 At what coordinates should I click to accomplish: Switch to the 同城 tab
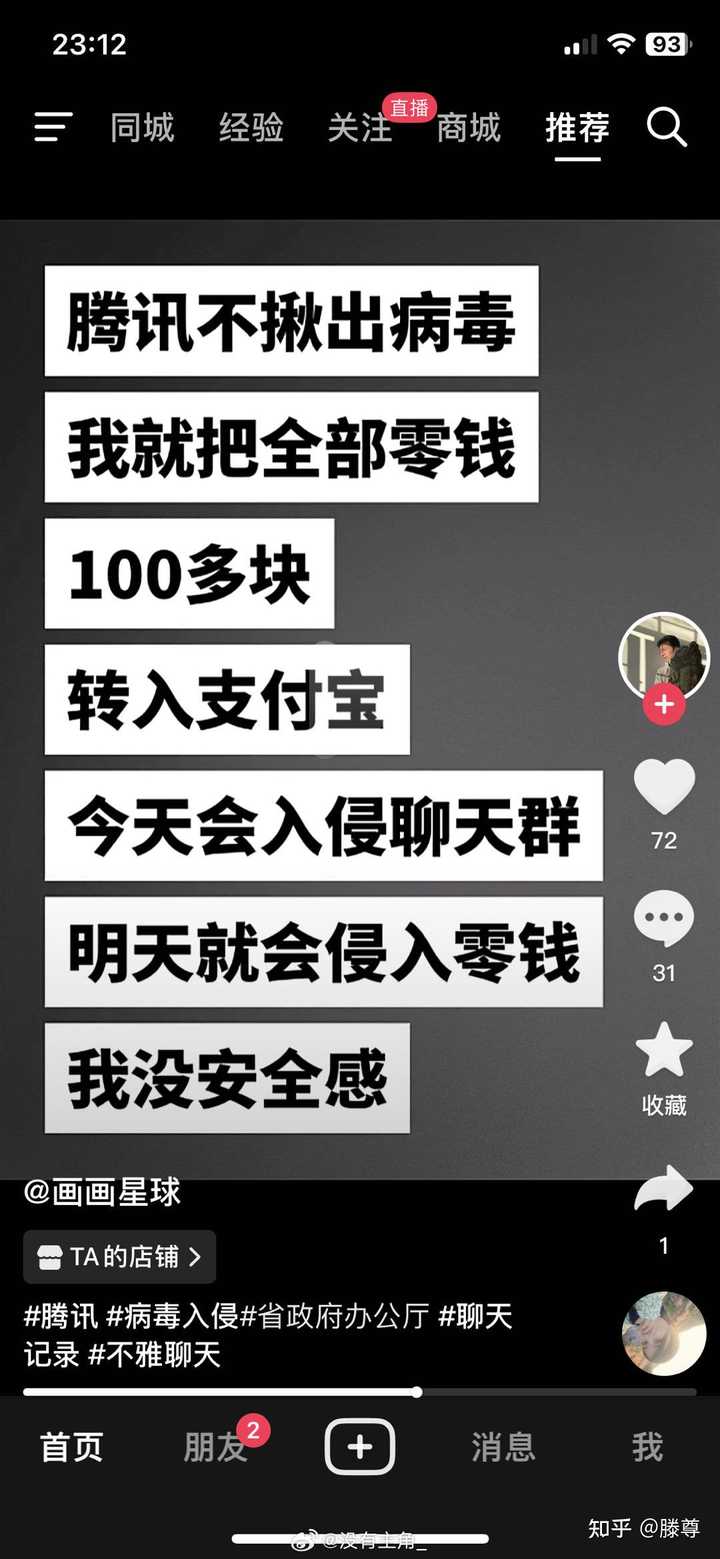(x=142, y=127)
